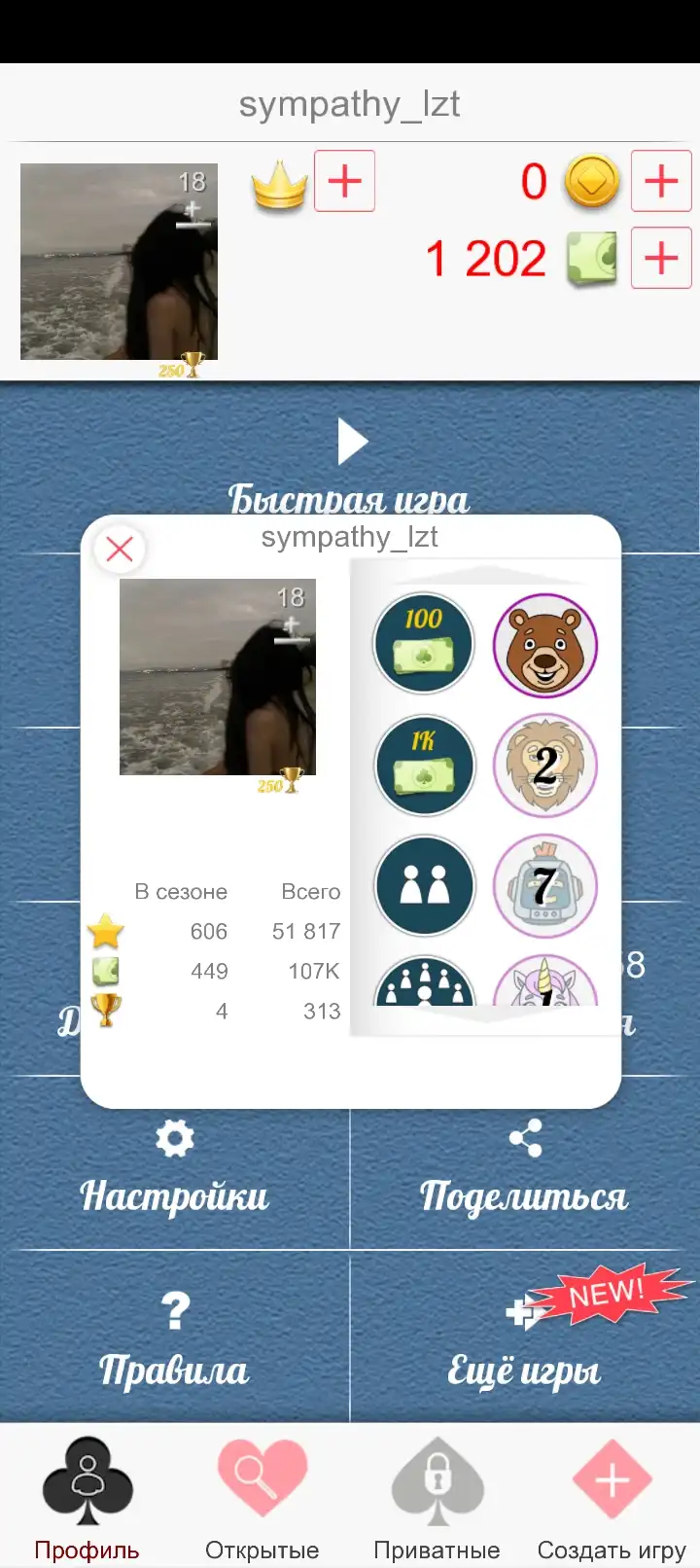The width and height of the screenshot is (700, 1568).
Task: Tap the robot badge numbered 7
Action: pyautogui.click(x=545, y=886)
